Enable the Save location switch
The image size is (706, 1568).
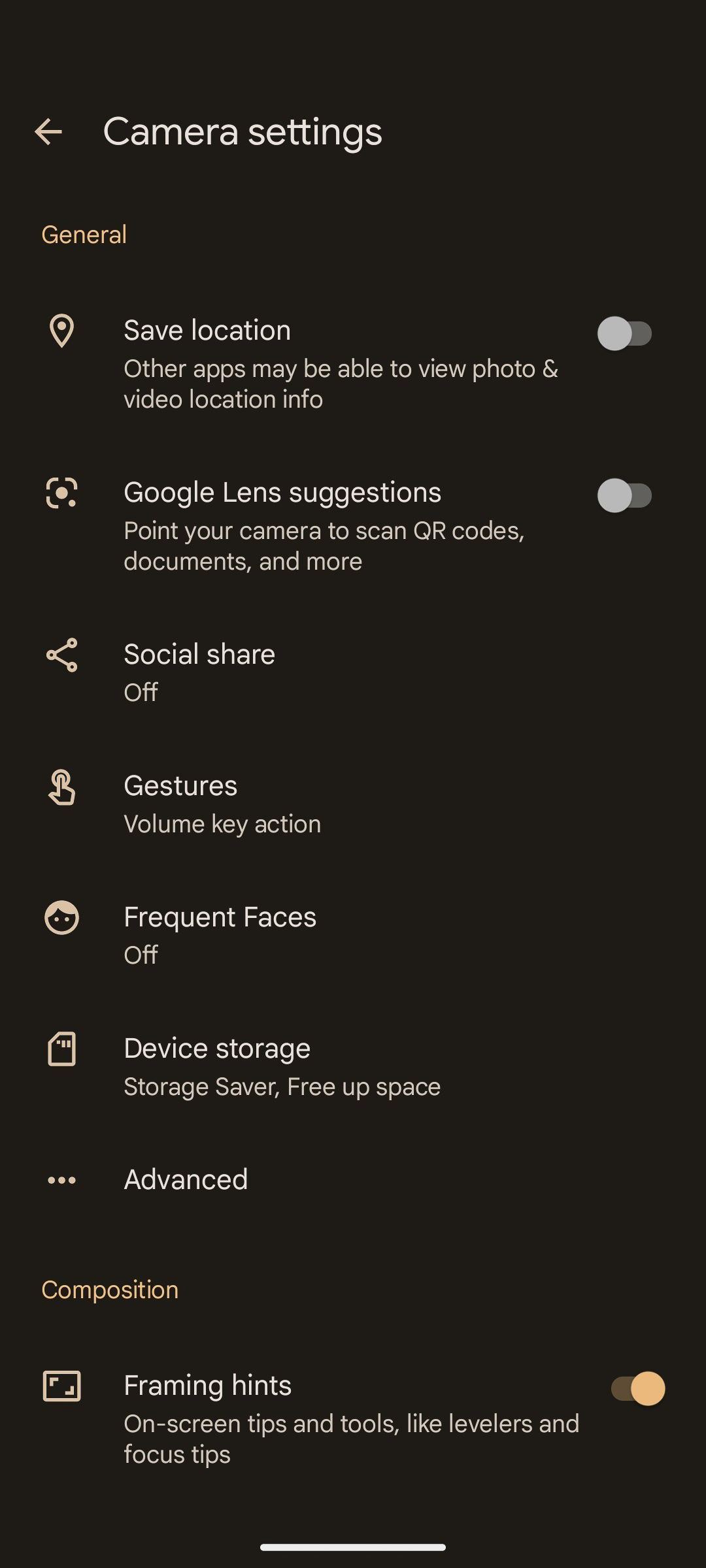point(624,334)
